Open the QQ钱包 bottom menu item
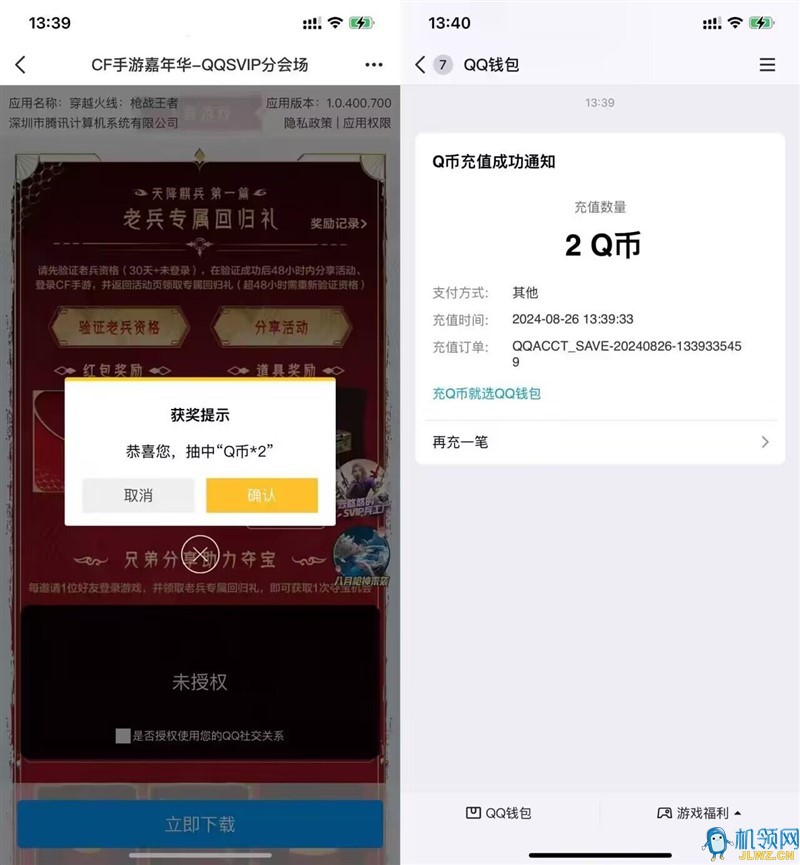Screen dimensions: 800x865 pyautogui.click(x=499, y=813)
